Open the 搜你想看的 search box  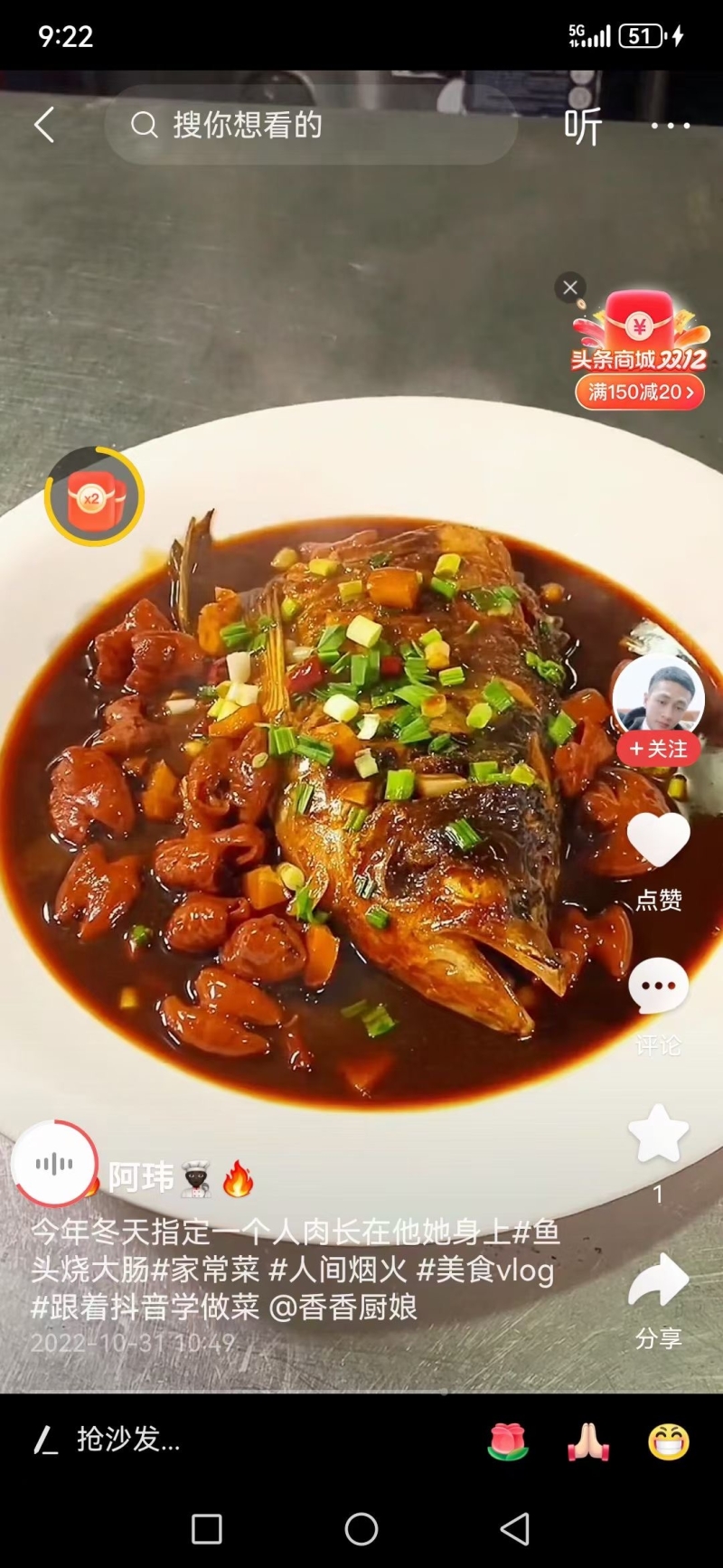[x=307, y=125]
